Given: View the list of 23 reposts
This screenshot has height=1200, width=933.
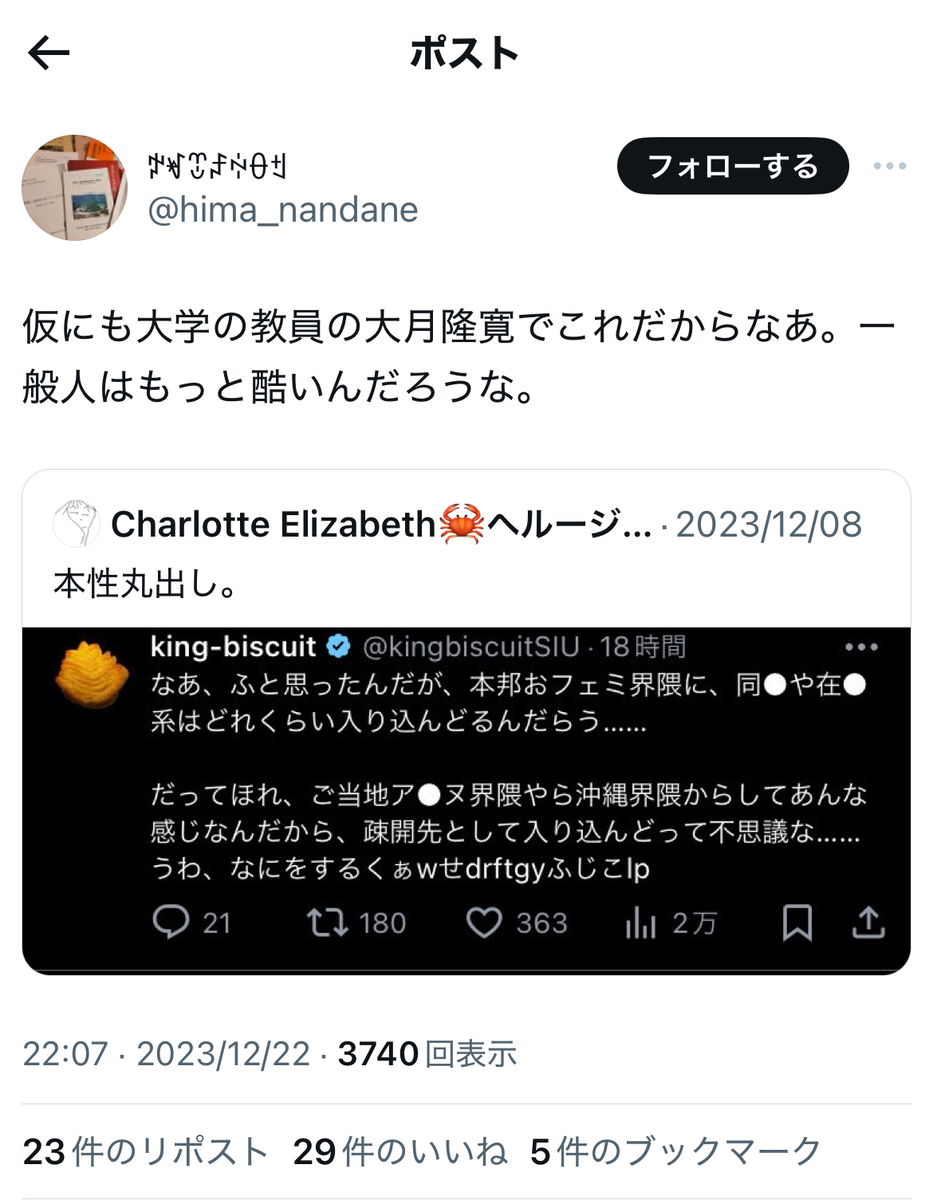Looking at the screenshot, I should point(145,1152).
